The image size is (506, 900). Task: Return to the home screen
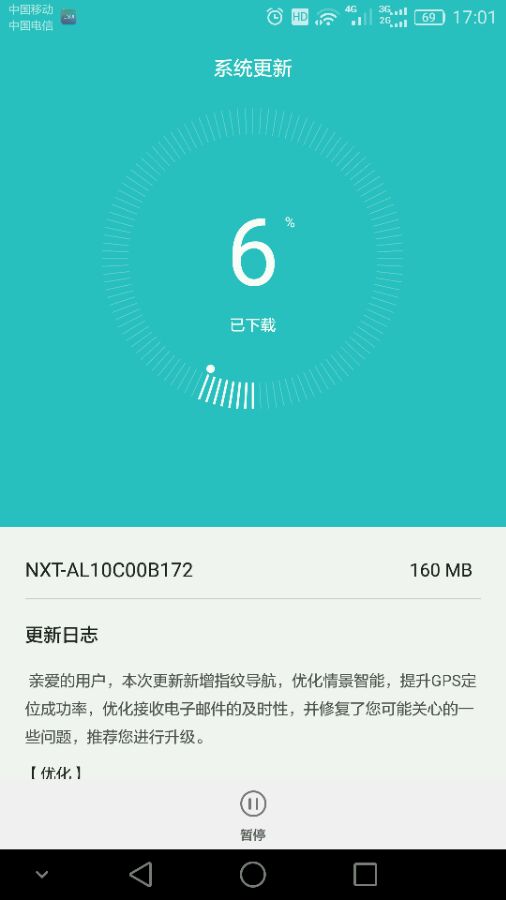click(x=253, y=874)
